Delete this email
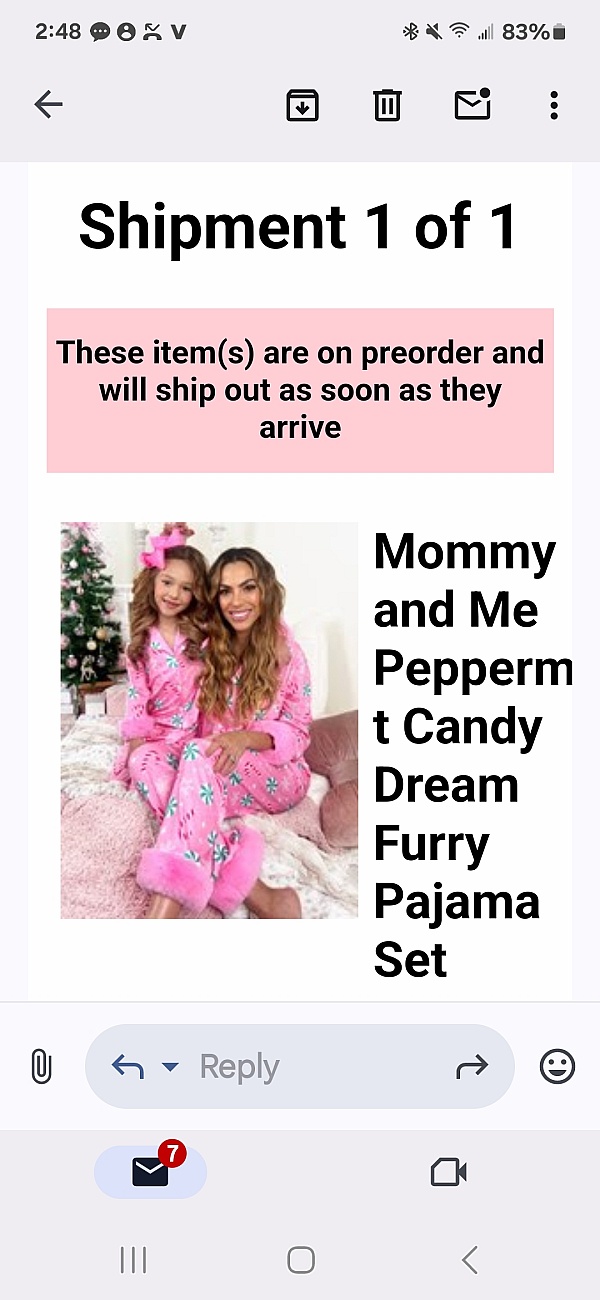The image size is (600, 1300). click(387, 104)
